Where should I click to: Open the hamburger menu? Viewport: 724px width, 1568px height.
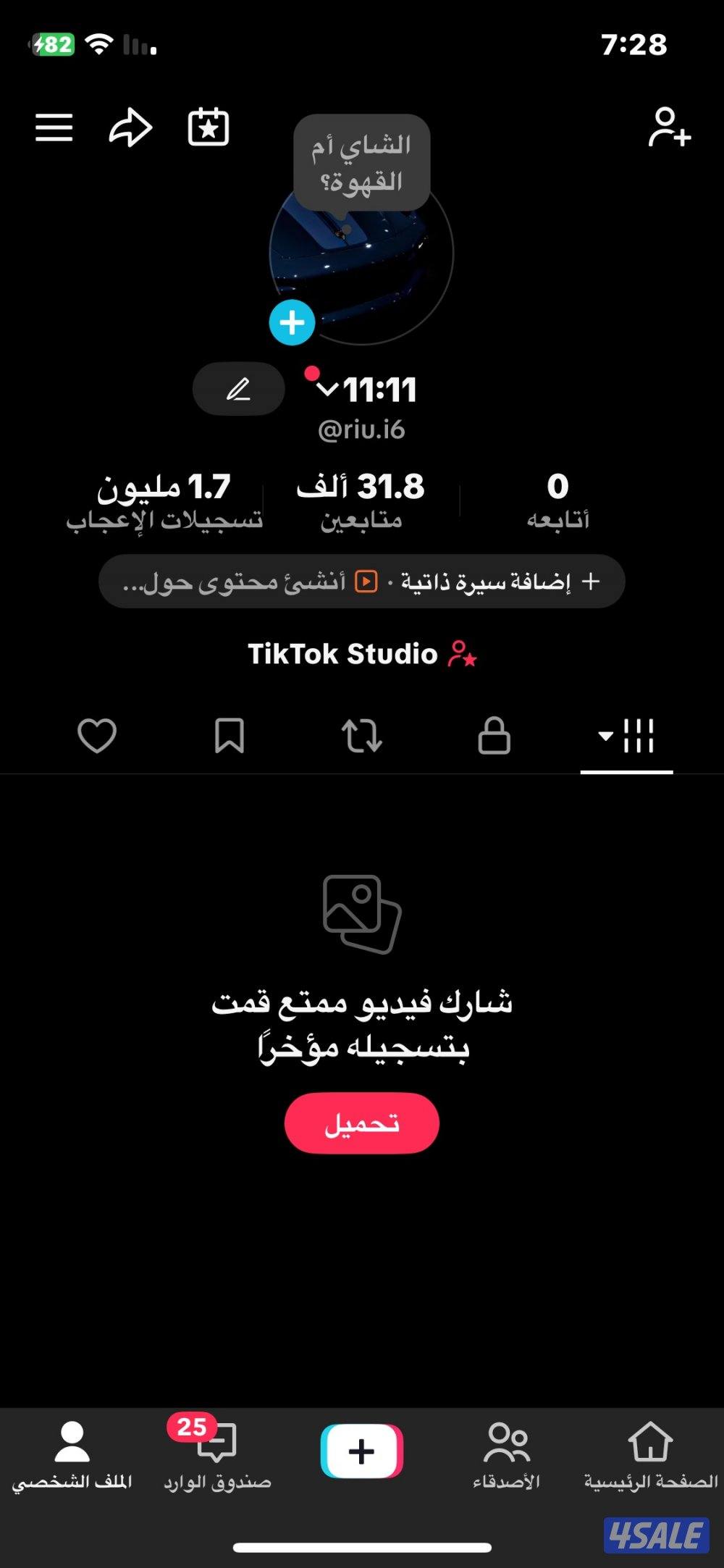[x=54, y=128]
